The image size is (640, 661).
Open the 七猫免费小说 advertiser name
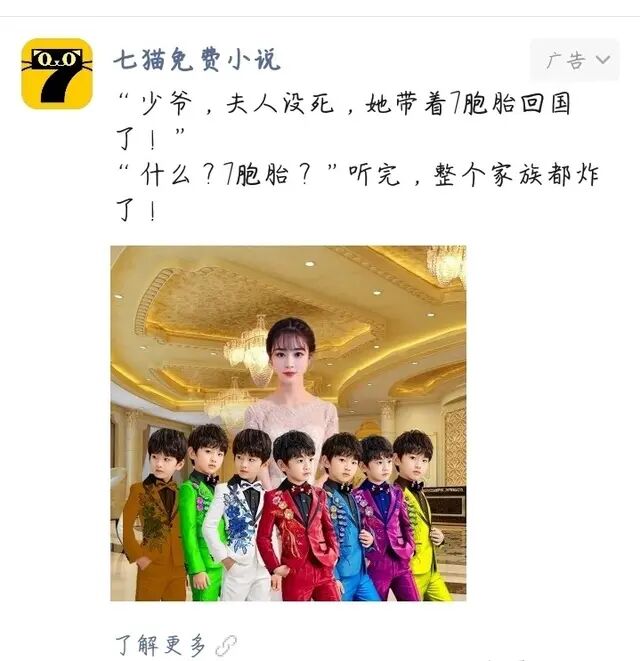[x=196, y=59]
